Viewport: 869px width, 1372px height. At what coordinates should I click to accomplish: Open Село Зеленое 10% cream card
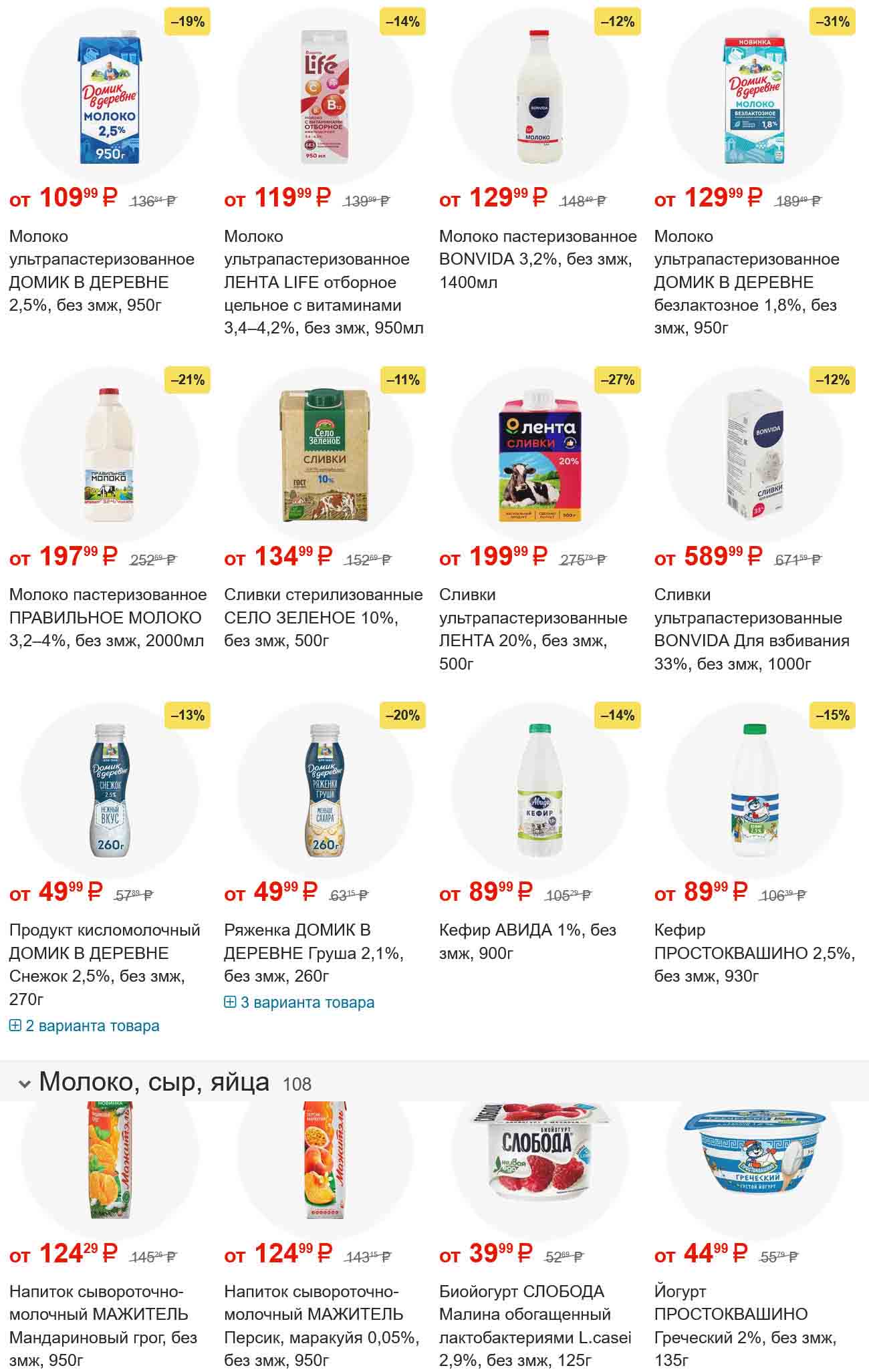pyautogui.click(x=323, y=617)
